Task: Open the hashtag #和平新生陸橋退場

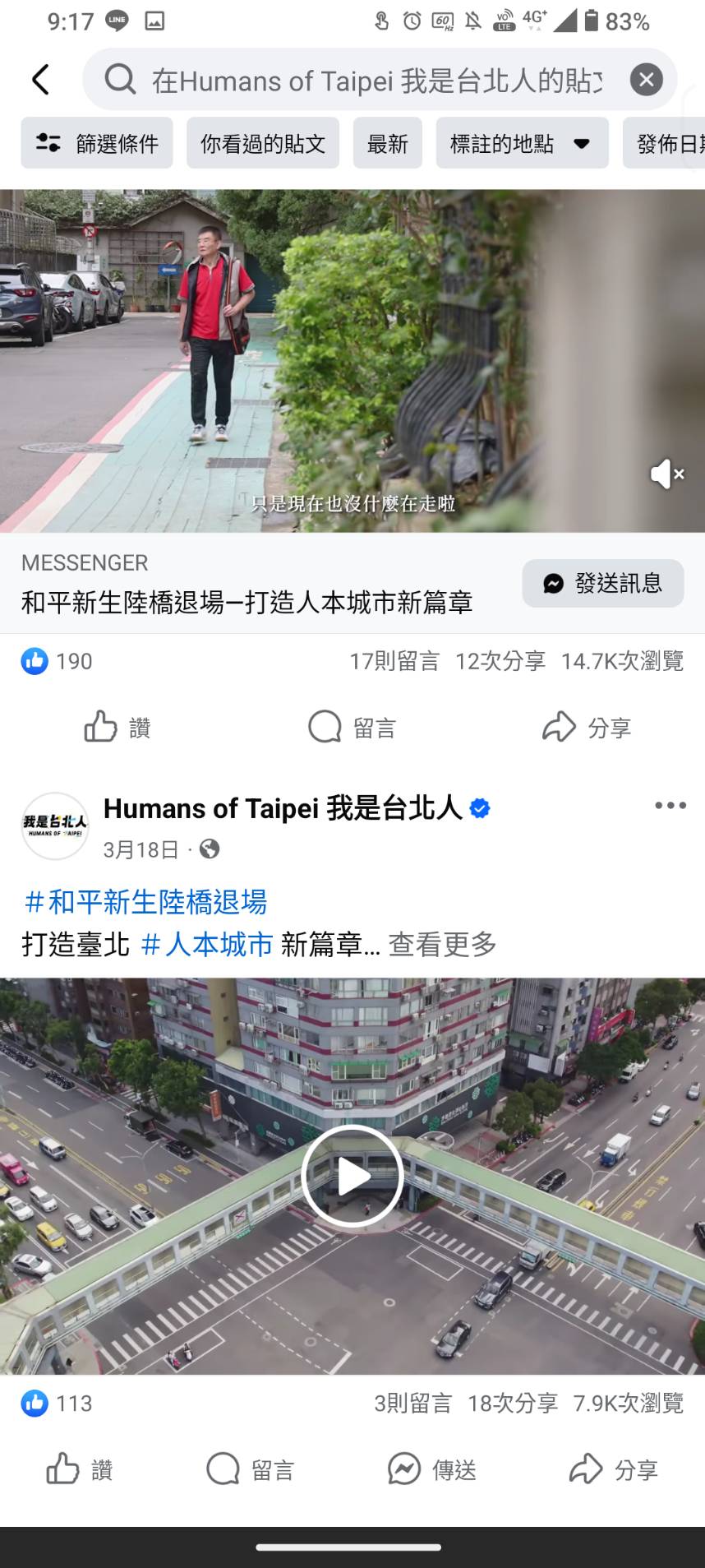Action: tap(145, 902)
